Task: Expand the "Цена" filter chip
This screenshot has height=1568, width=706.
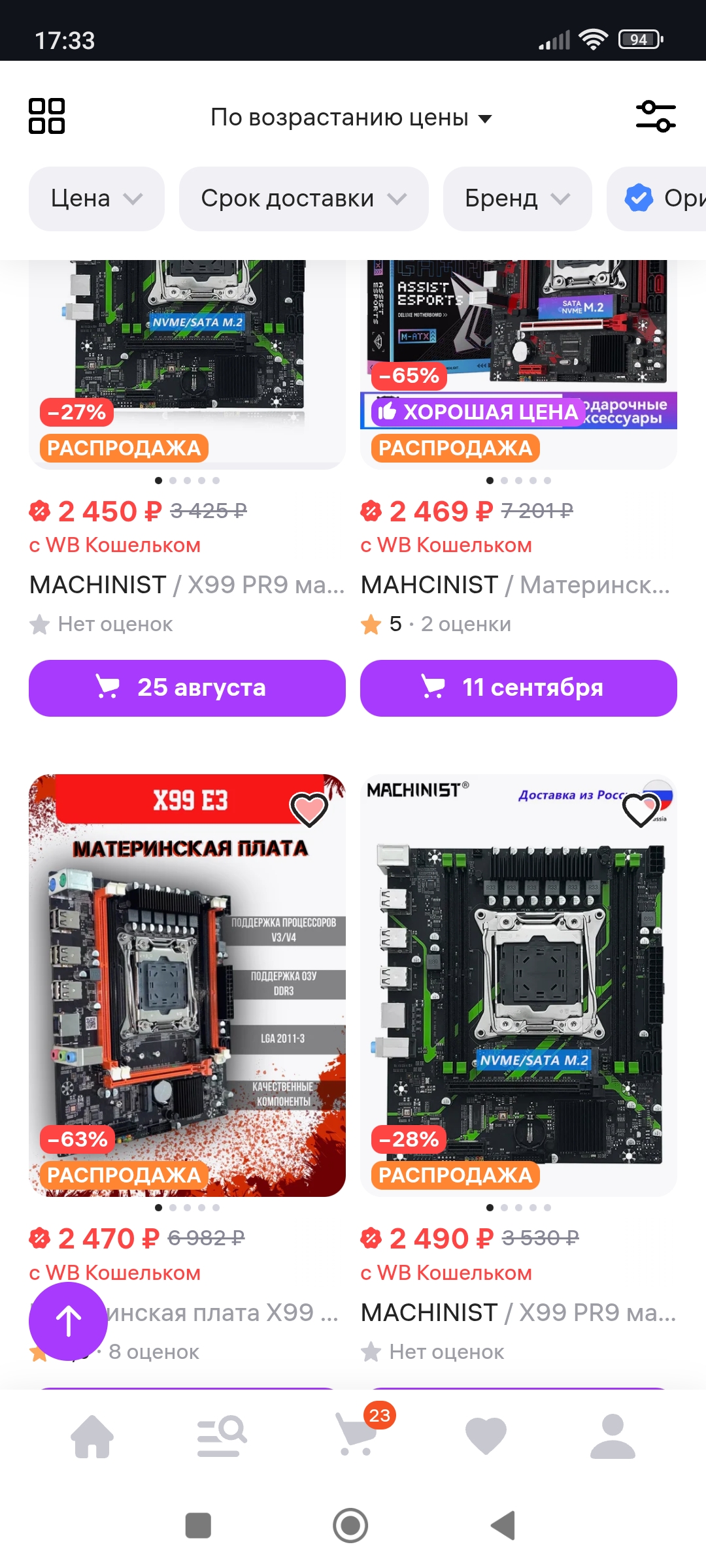Action: pyautogui.click(x=96, y=199)
